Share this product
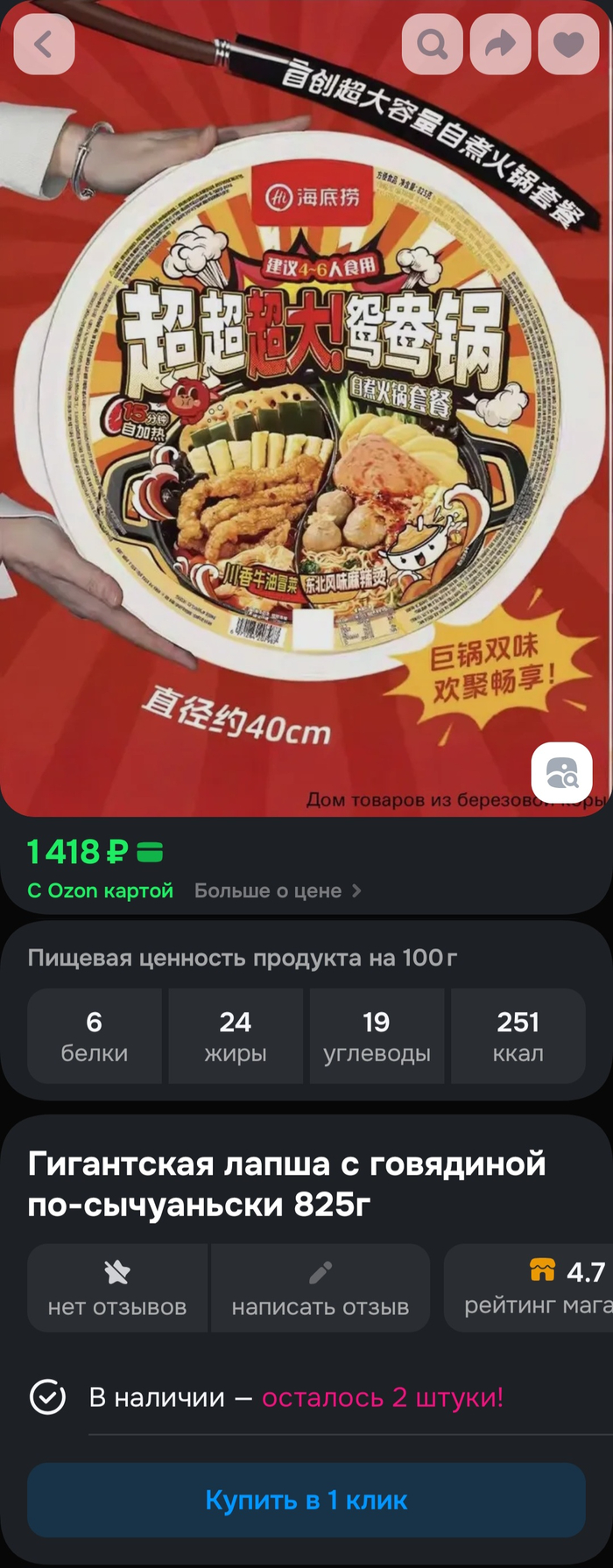Image resolution: width=613 pixels, height=1568 pixels. coord(500,44)
